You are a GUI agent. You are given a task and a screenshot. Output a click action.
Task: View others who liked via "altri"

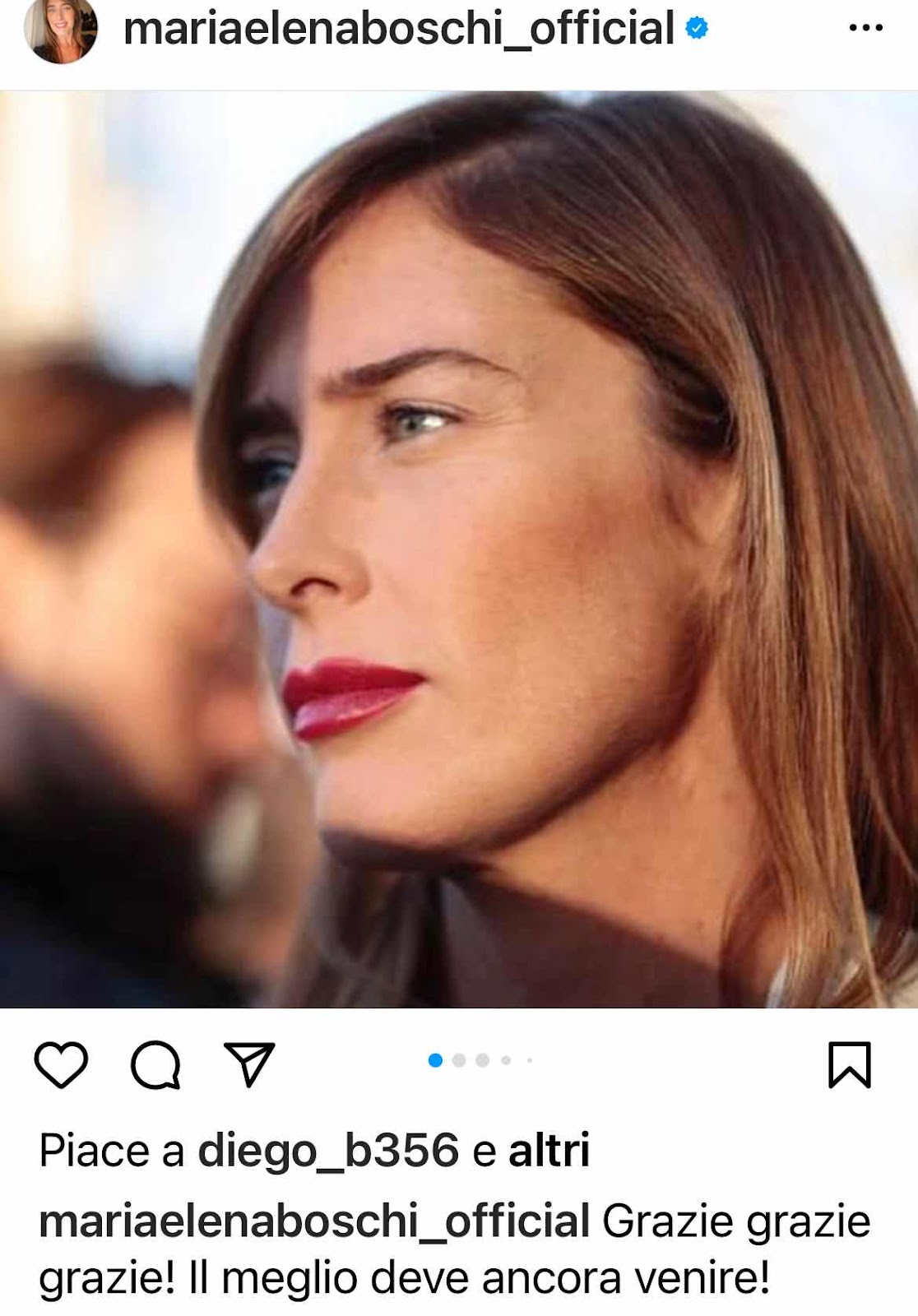pos(549,1149)
